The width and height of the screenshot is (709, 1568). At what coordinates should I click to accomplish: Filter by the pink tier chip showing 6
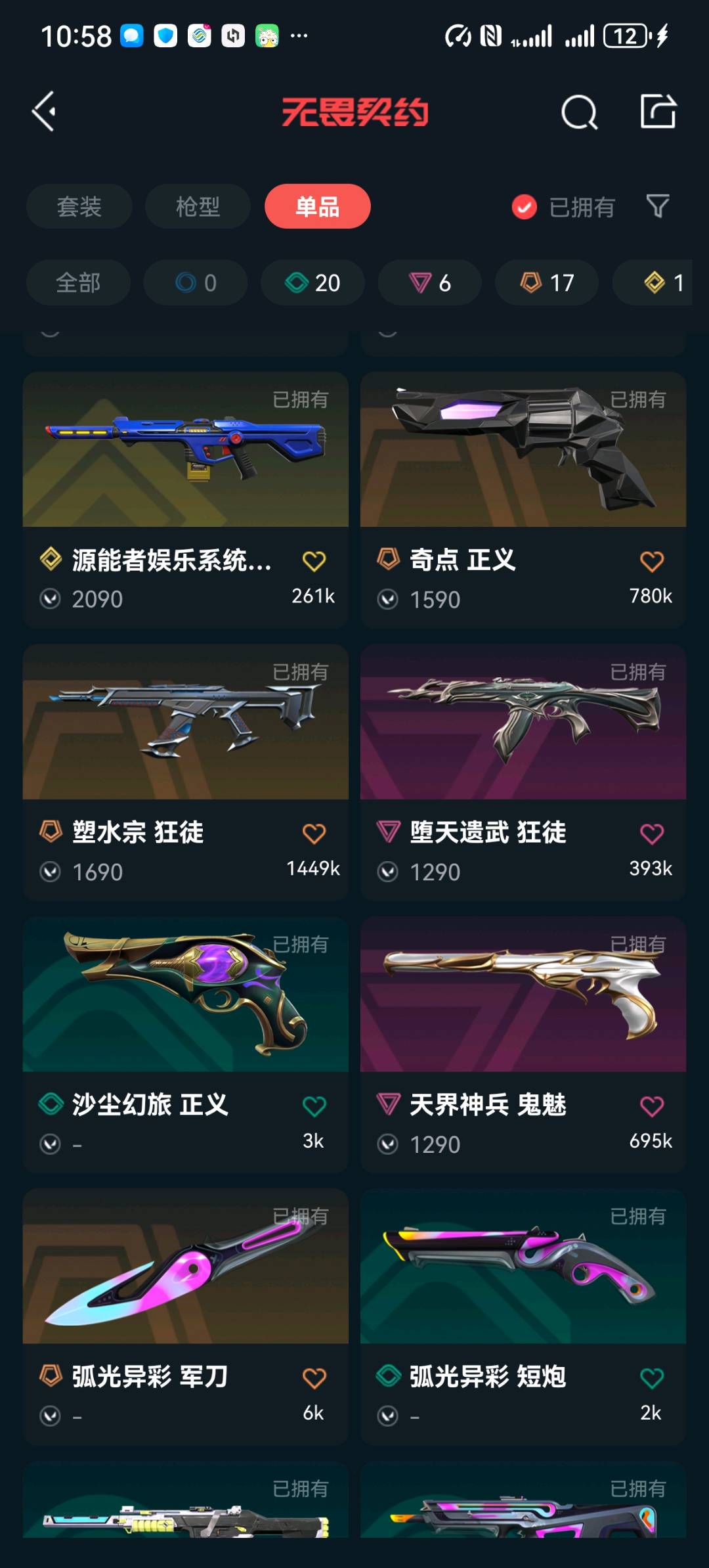[x=429, y=283]
